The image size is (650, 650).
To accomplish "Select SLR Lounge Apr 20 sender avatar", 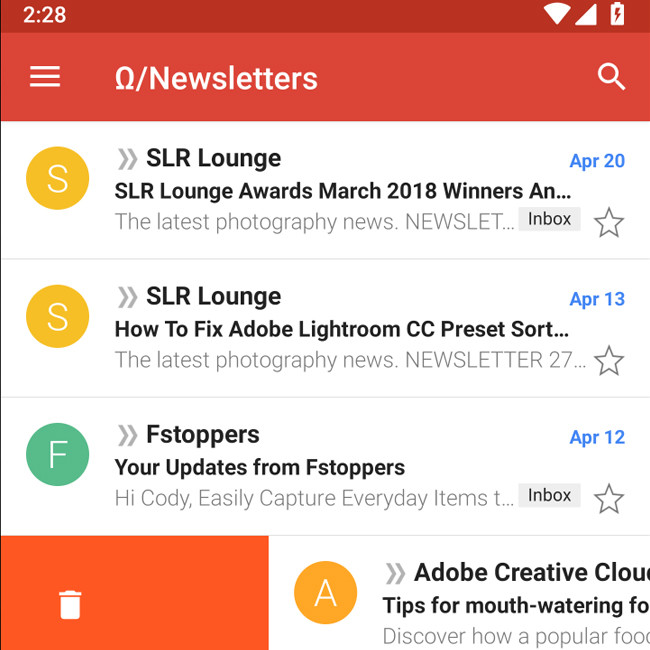I will coord(58,179).
